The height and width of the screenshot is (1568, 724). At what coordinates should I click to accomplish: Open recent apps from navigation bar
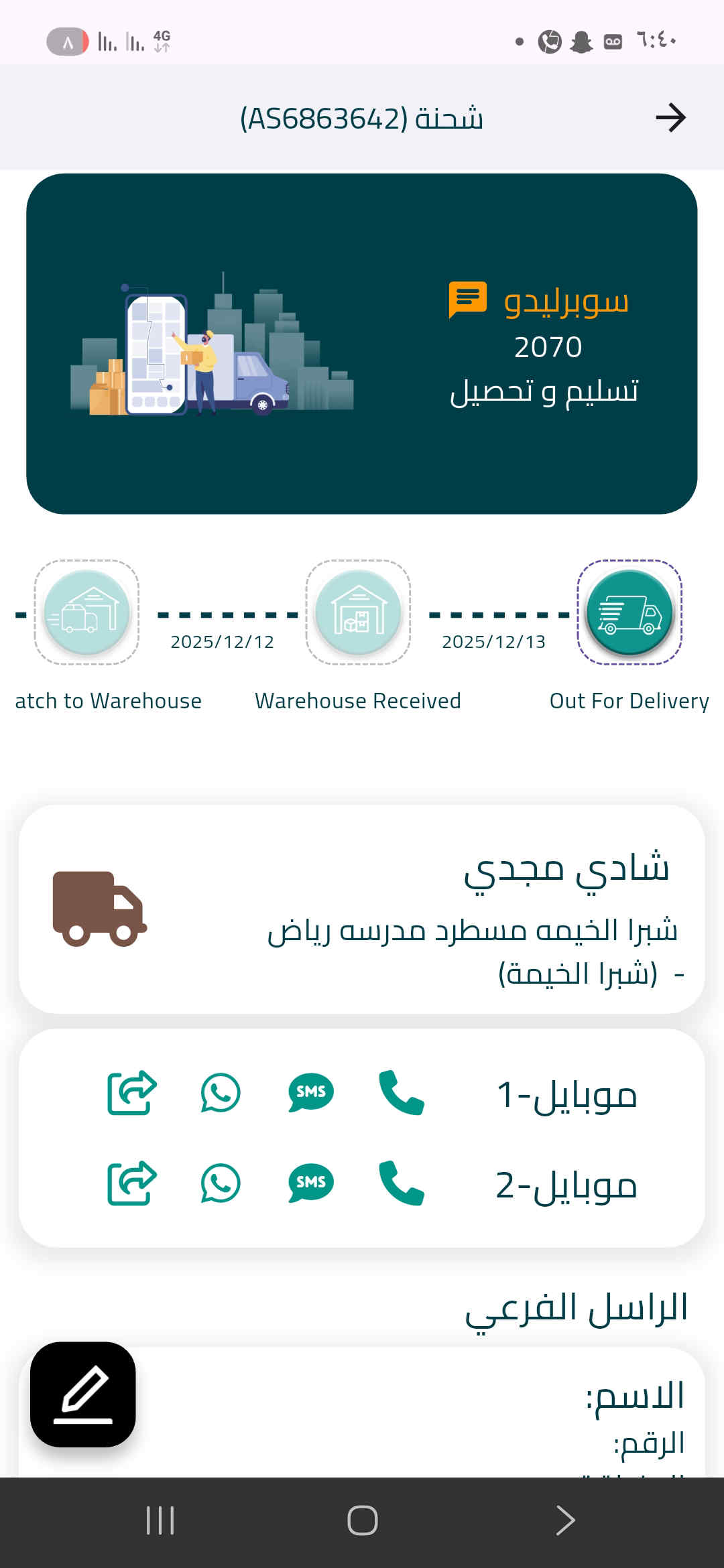point(160,1520)
